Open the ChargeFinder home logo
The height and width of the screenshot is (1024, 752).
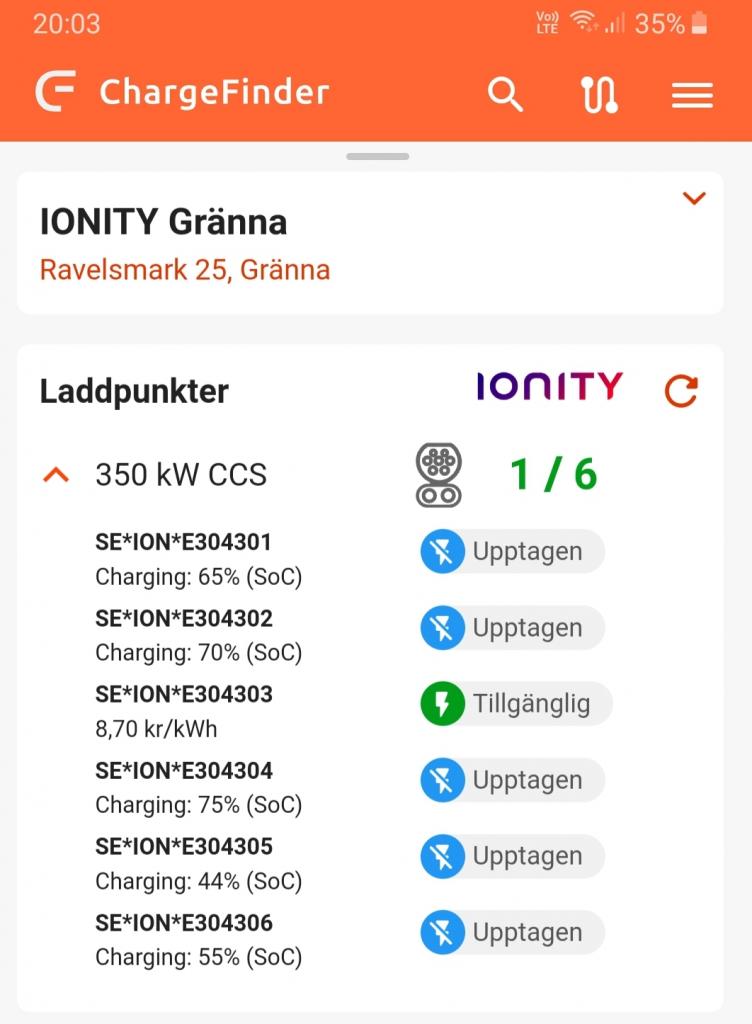[183, 93]
